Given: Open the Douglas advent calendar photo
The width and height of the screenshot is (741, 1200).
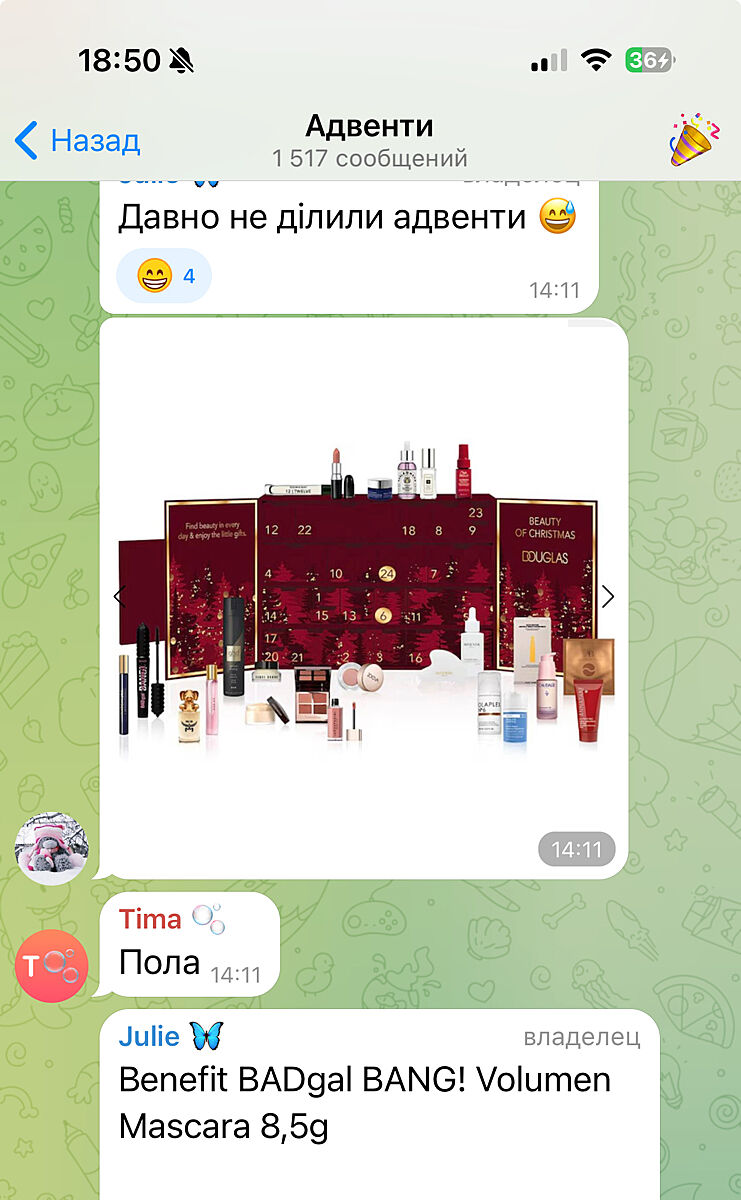Looking at the screenshot, I should click(364, 598).
